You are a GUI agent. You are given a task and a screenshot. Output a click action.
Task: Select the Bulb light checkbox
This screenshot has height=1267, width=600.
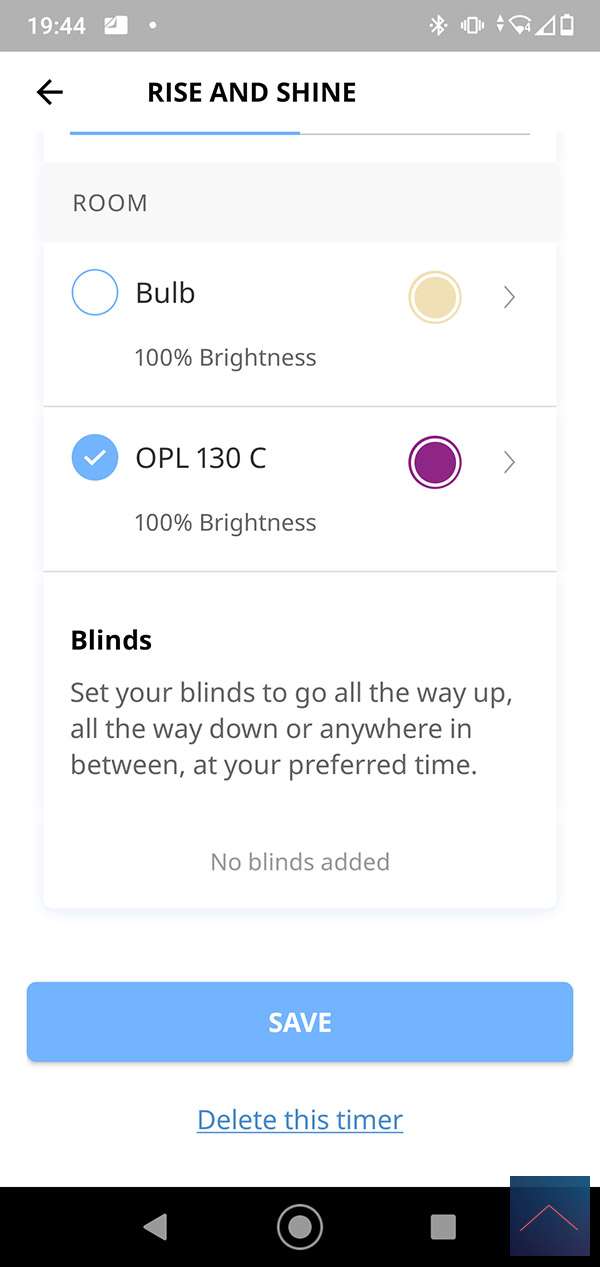point(95,293)
